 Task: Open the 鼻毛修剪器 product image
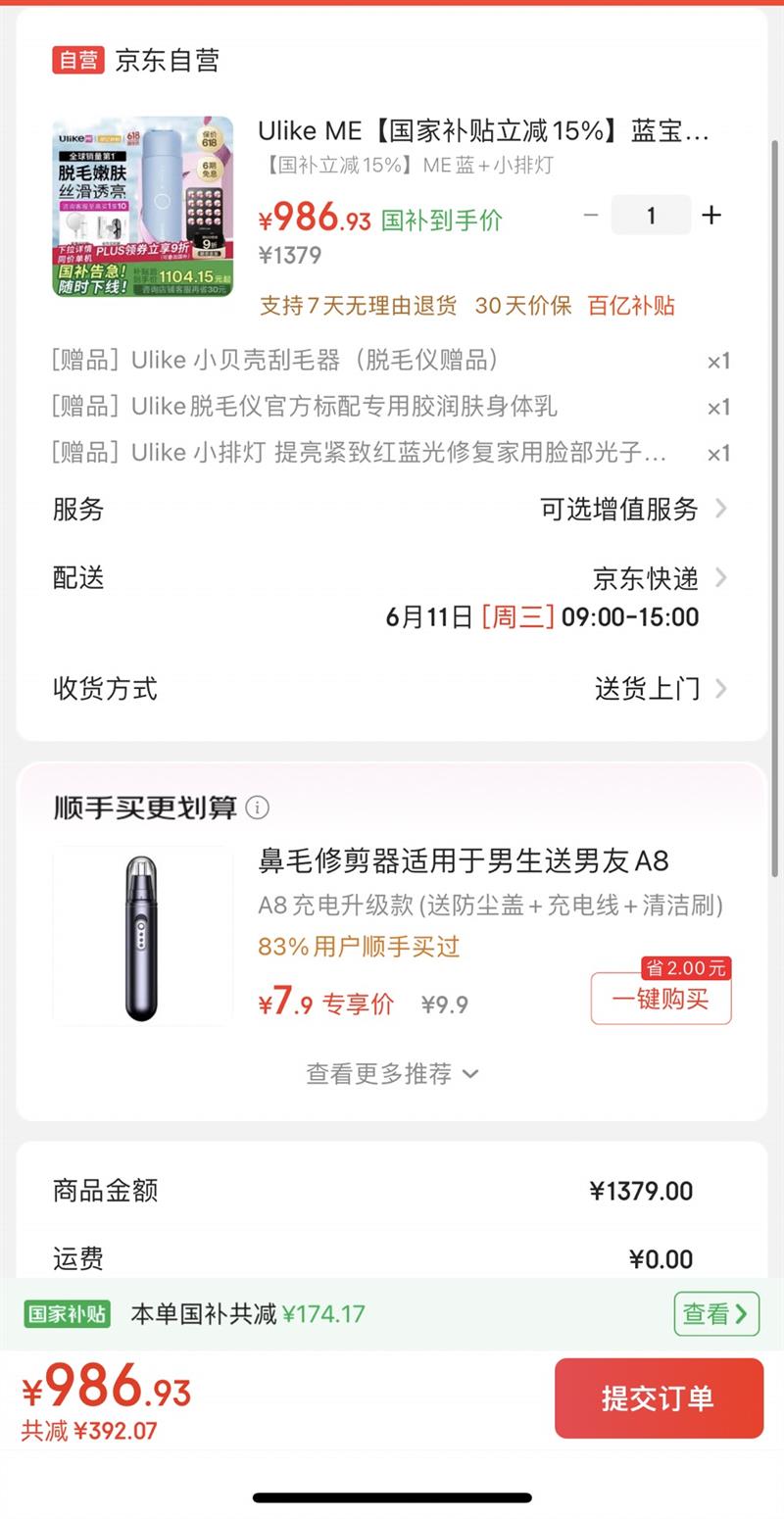click(143, 936)
